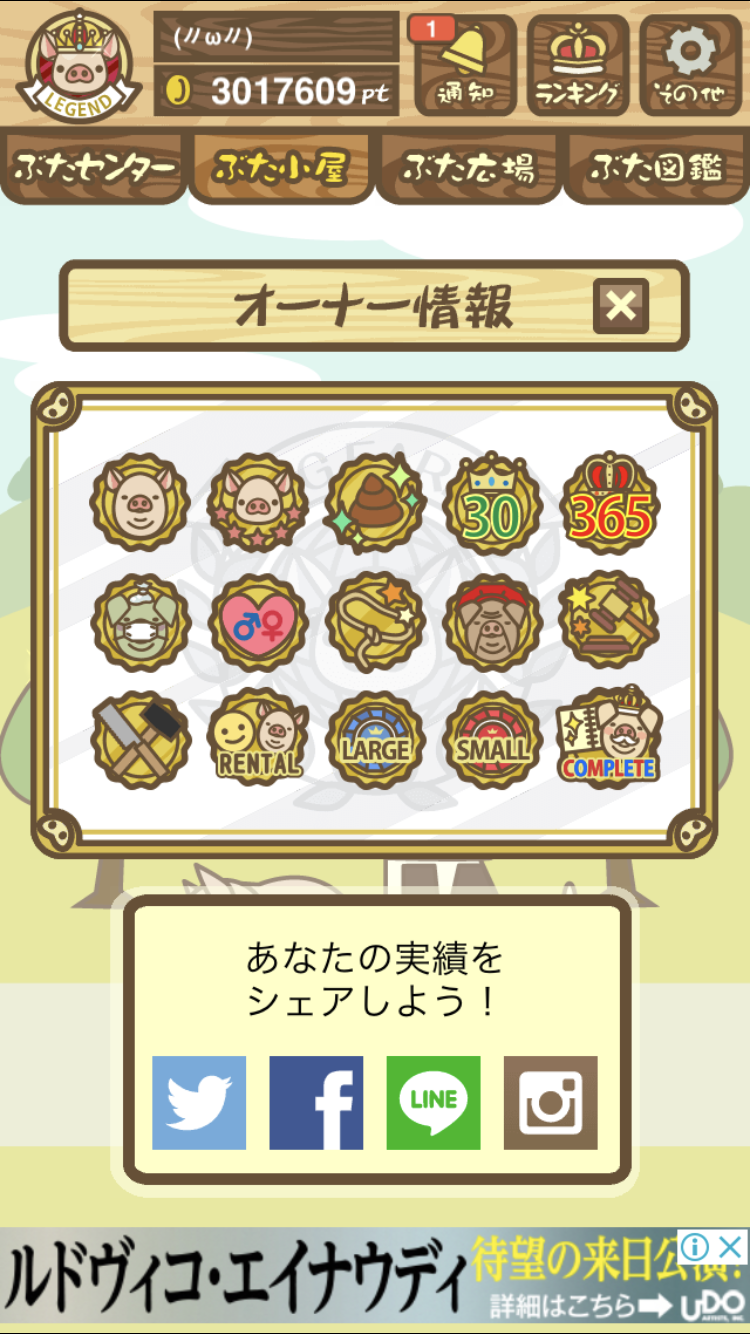Share your results on Twitter
This screenshot has height=1334, width=750.
(199, 1102)
